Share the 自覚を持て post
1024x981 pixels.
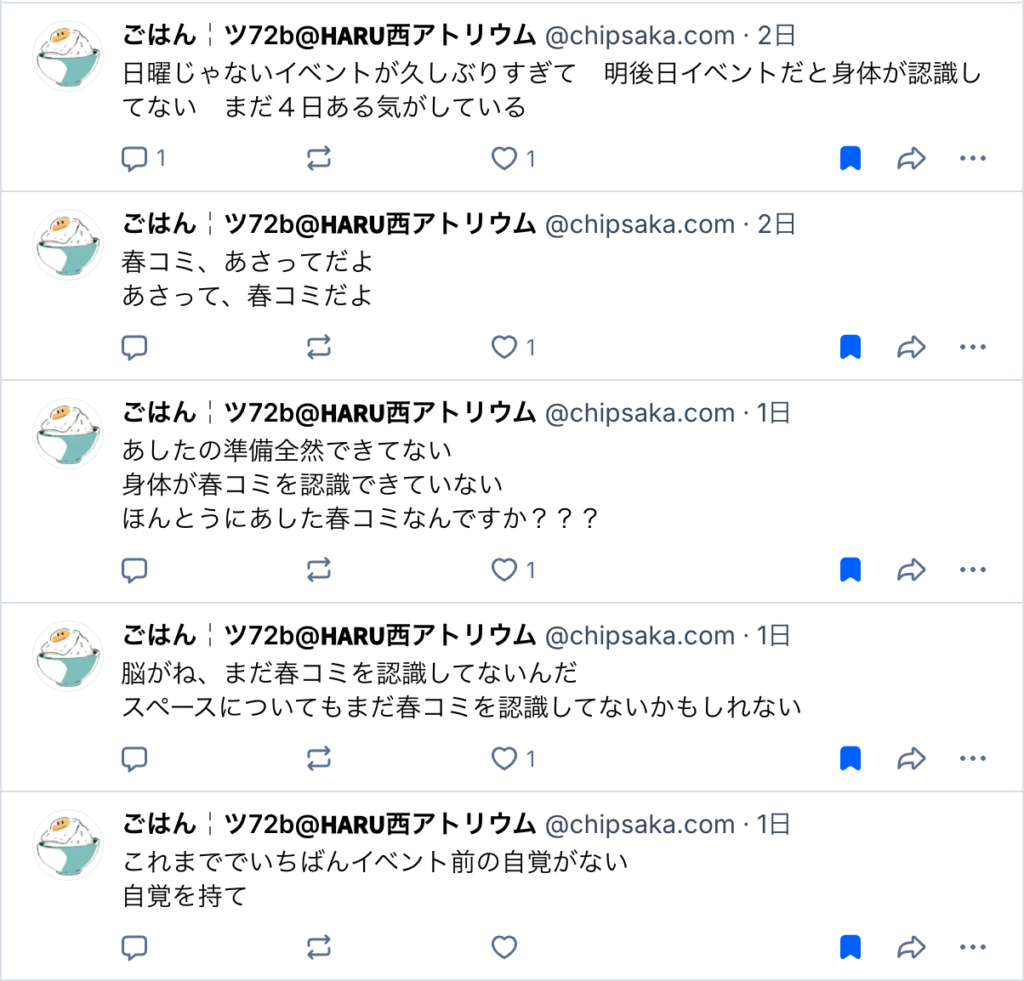(911, 947)
